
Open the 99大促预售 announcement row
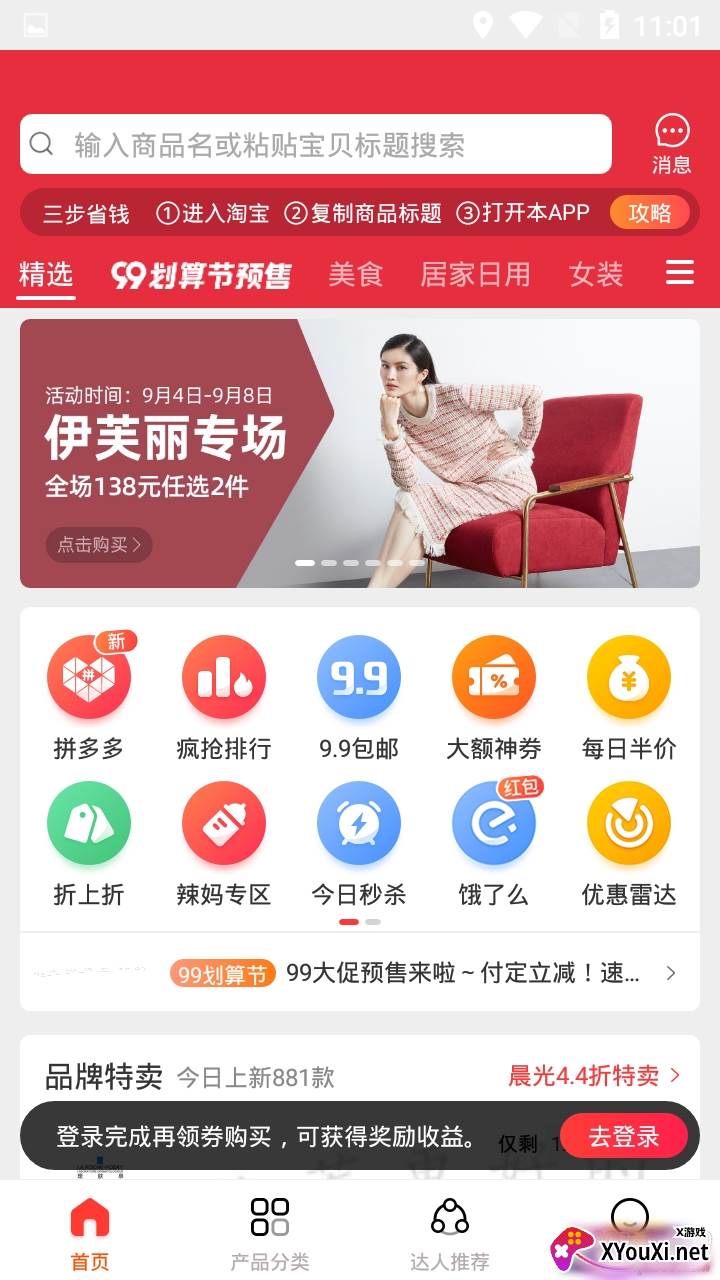(x=420, y=973)
